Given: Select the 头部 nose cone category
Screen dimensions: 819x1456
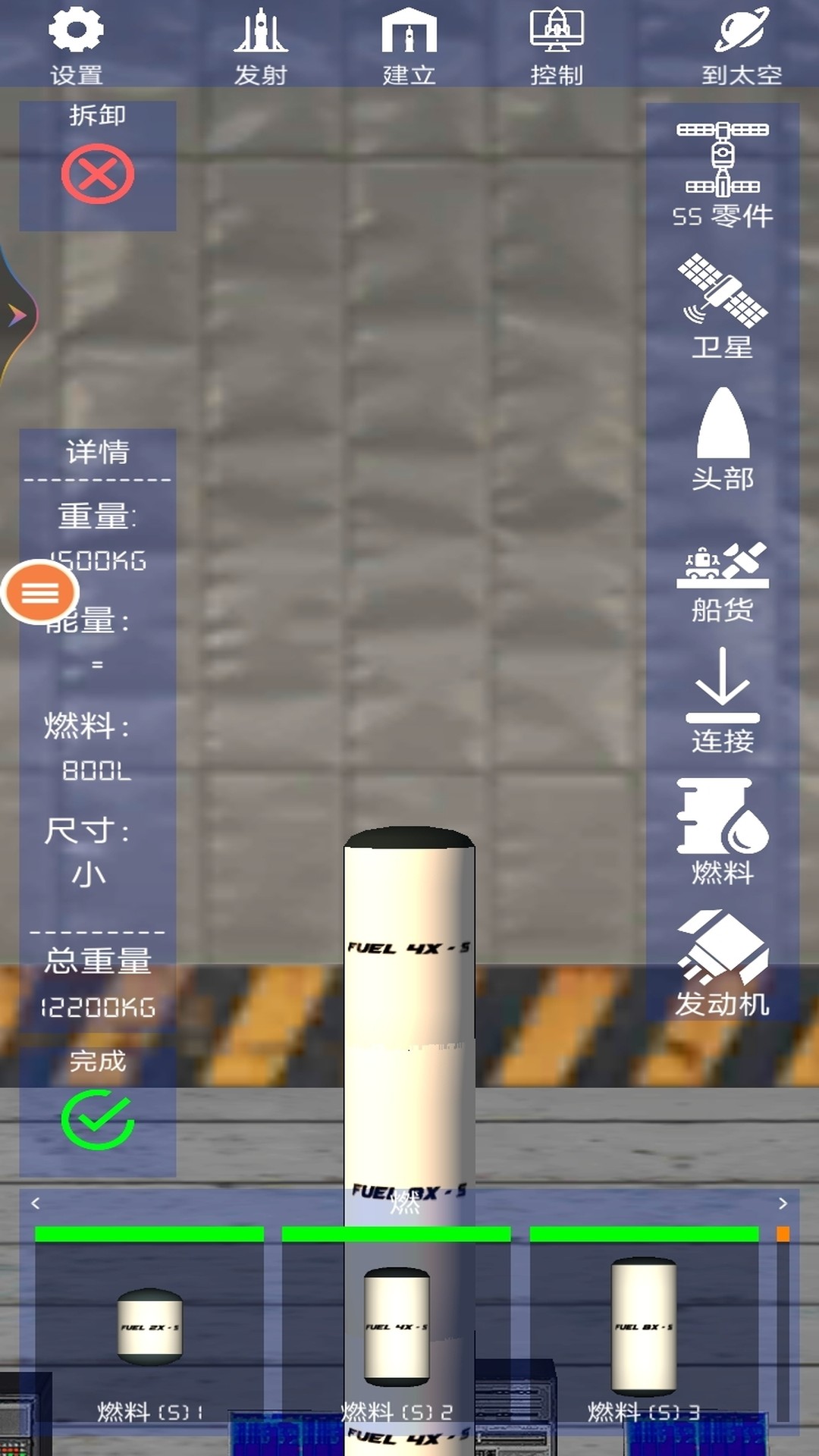Looking at the screenshot, I should tap(723, 438).
